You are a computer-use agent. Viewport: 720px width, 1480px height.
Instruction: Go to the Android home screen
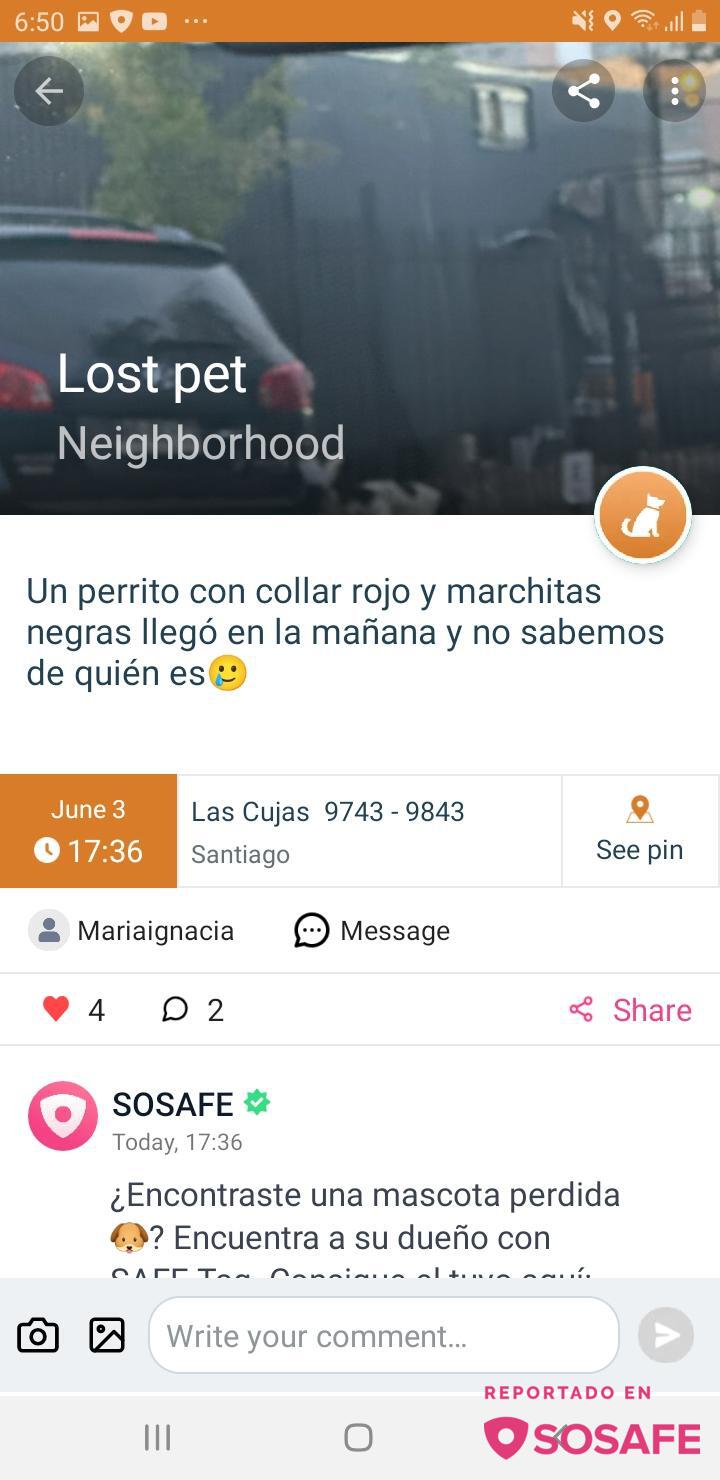point(358,1438)
